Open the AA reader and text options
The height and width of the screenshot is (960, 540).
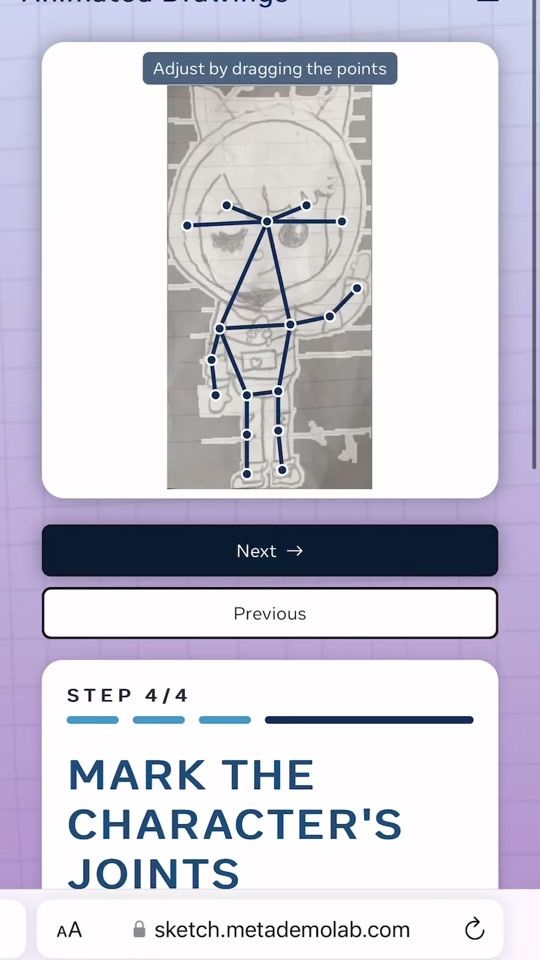[69, 931]
